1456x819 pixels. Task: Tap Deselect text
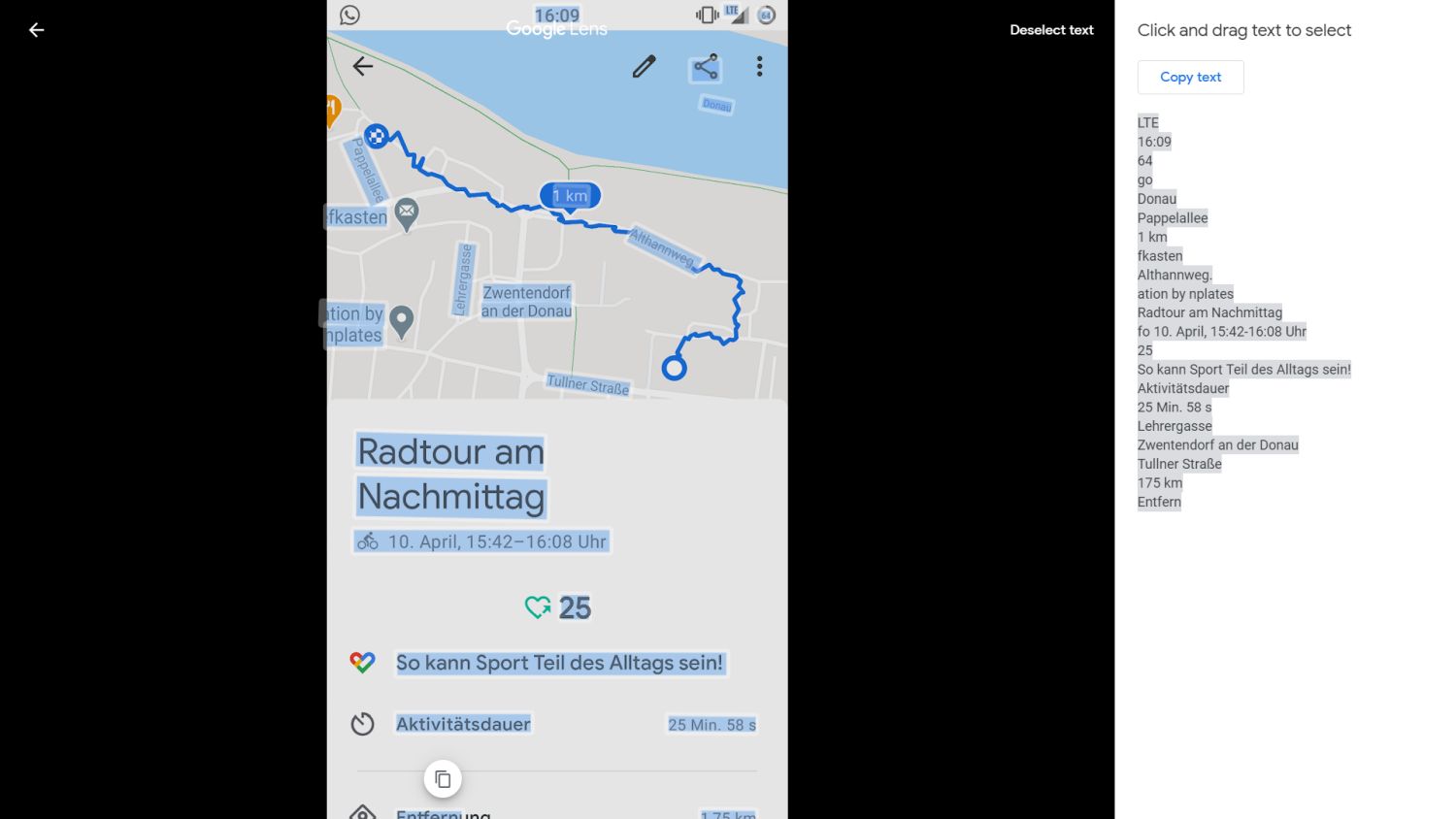[x=1051, y=30]
